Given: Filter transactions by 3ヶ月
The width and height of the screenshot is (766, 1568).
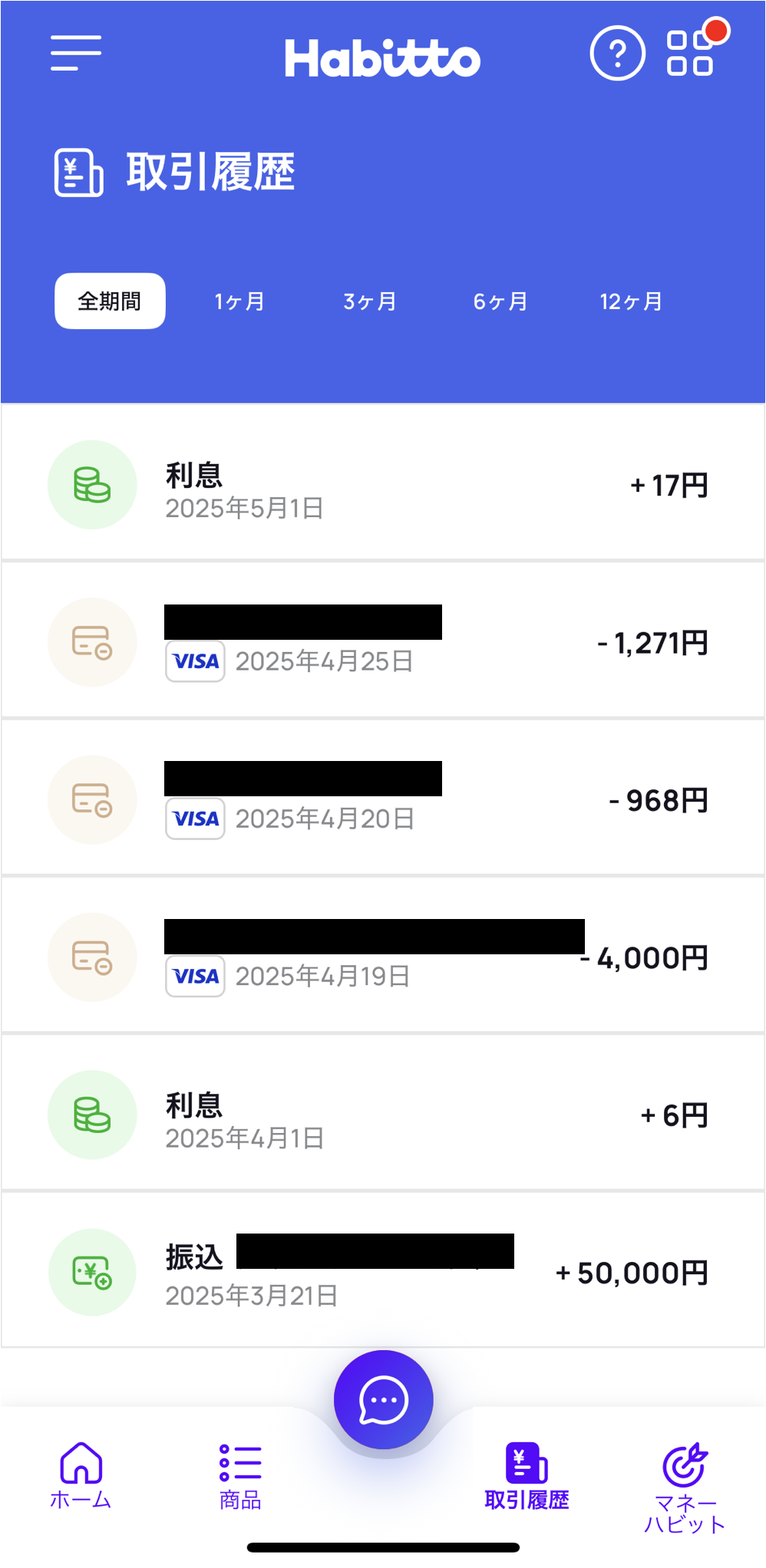Looking at the screenshot, I should 370,301.
